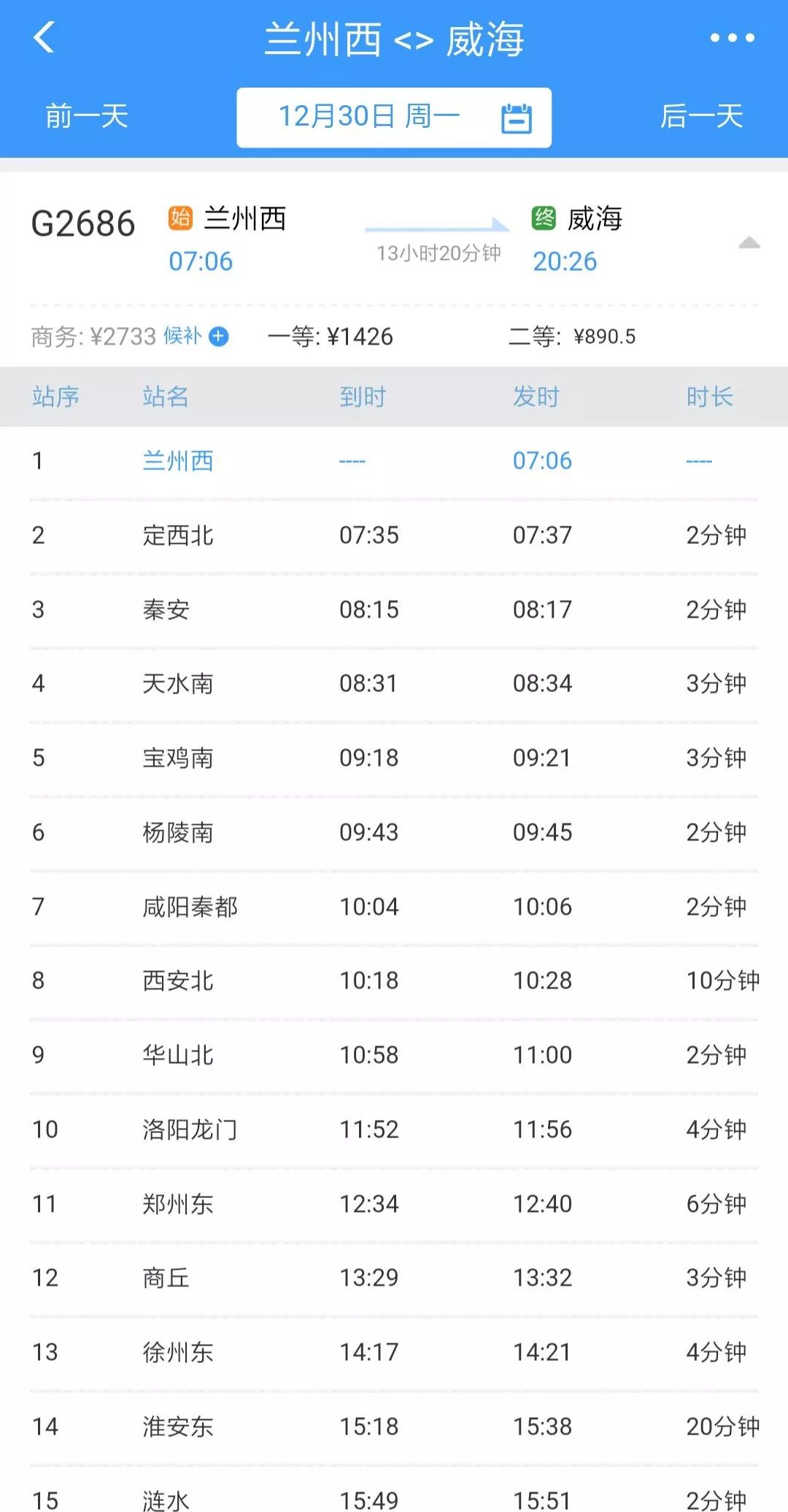Screen dimensions: 788x1512
Task: Switch to the previous day with 前一天
Action: click(83, 117)
